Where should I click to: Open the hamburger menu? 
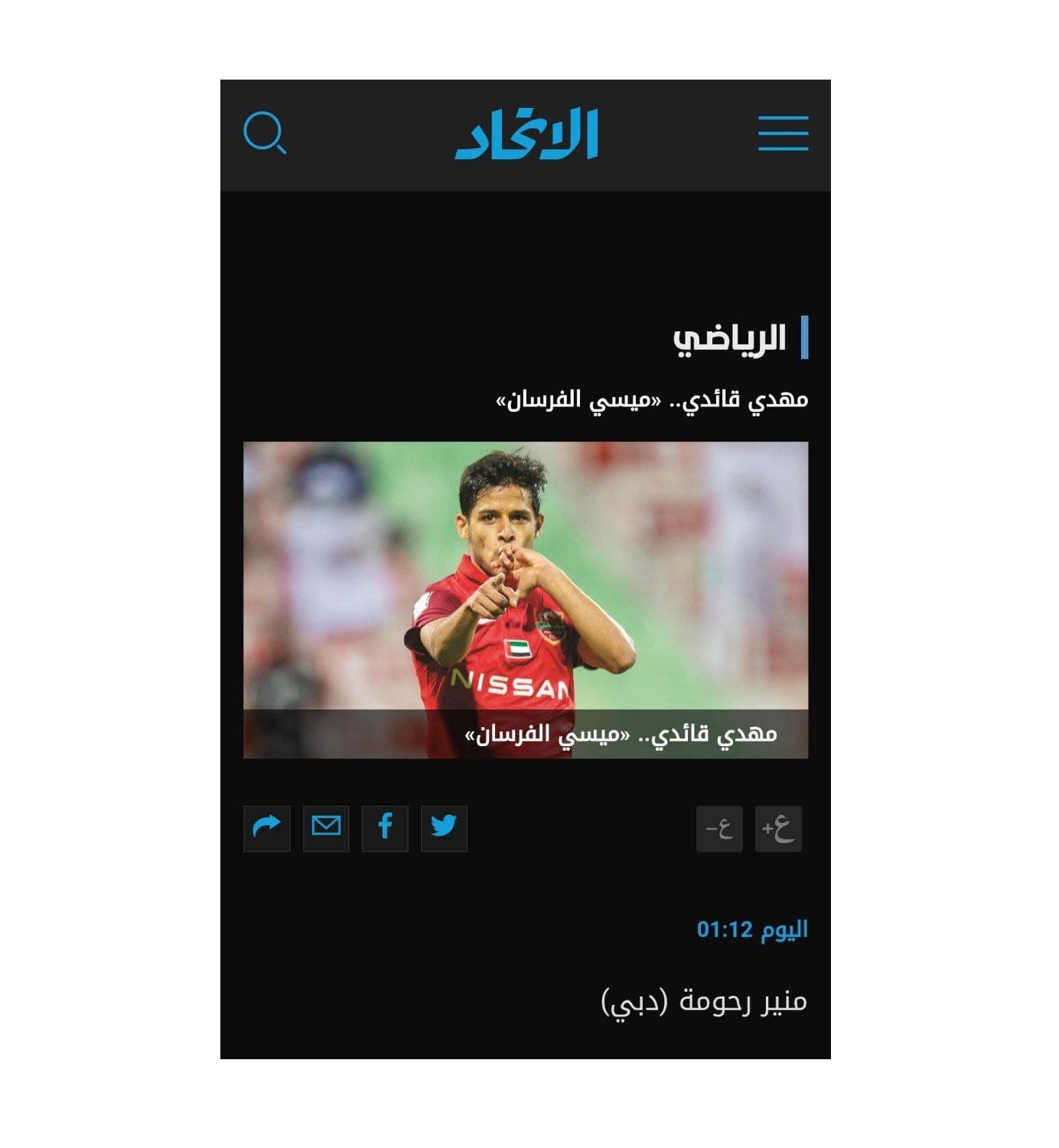pos(783,134)
